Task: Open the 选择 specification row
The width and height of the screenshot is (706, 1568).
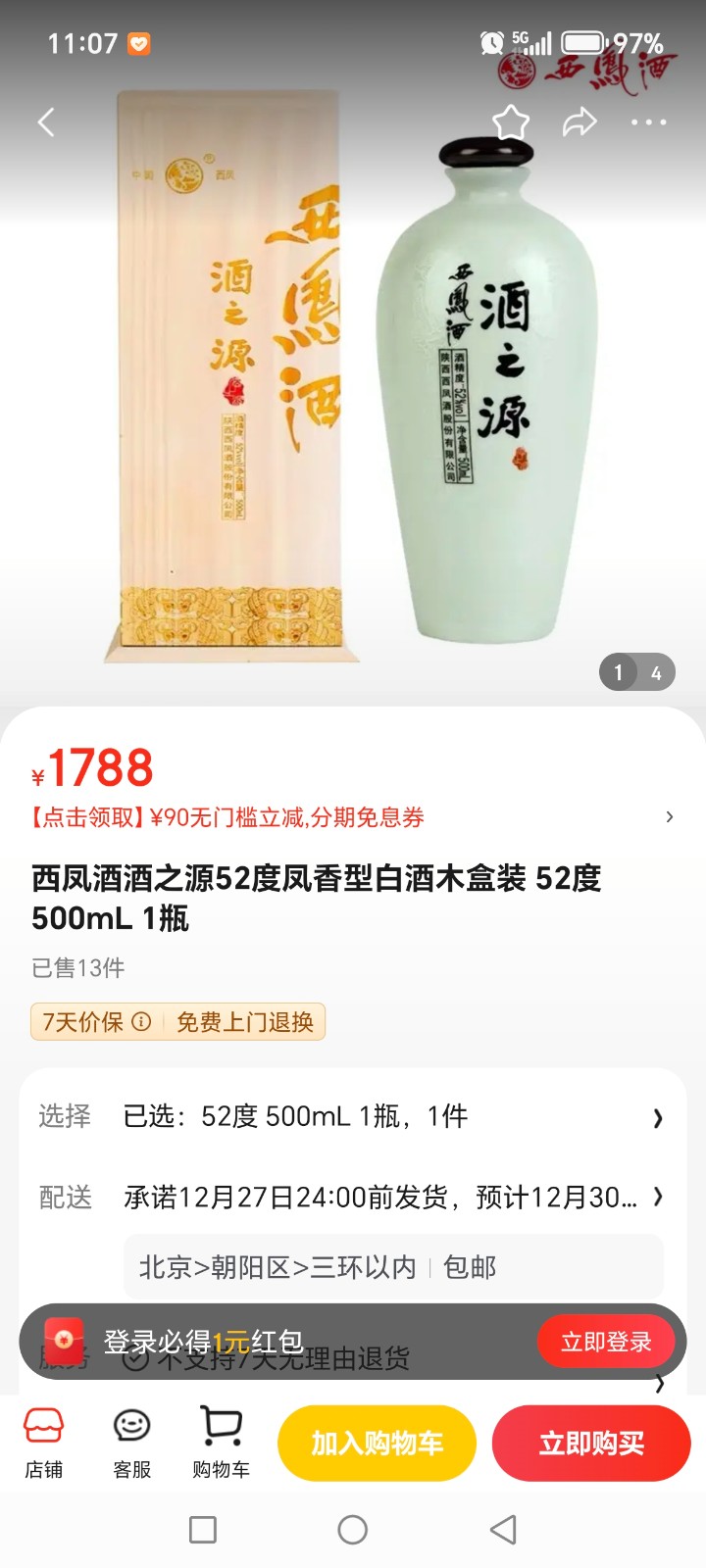Action: pos(353,1116)
